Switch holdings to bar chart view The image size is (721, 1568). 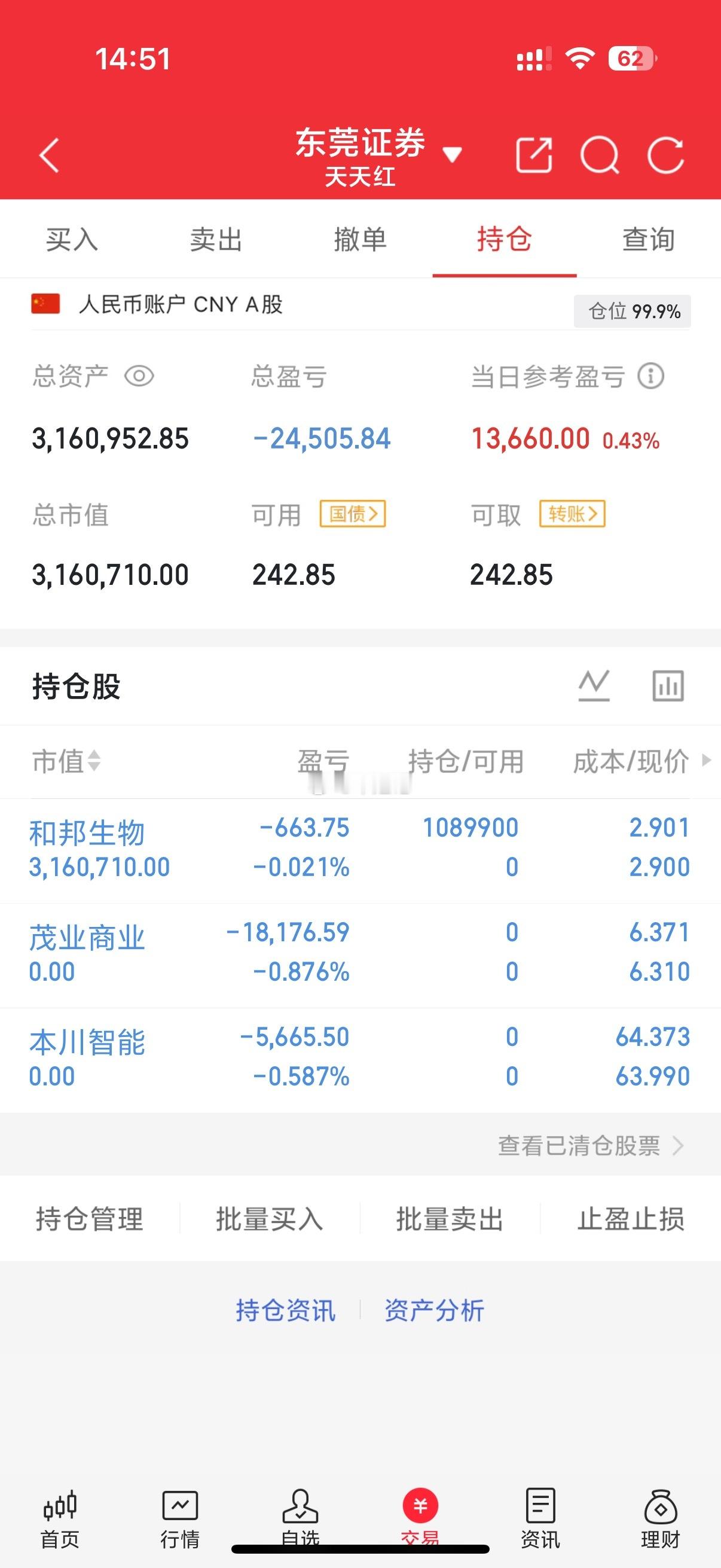pyautogui.click(x=667, y=687)
